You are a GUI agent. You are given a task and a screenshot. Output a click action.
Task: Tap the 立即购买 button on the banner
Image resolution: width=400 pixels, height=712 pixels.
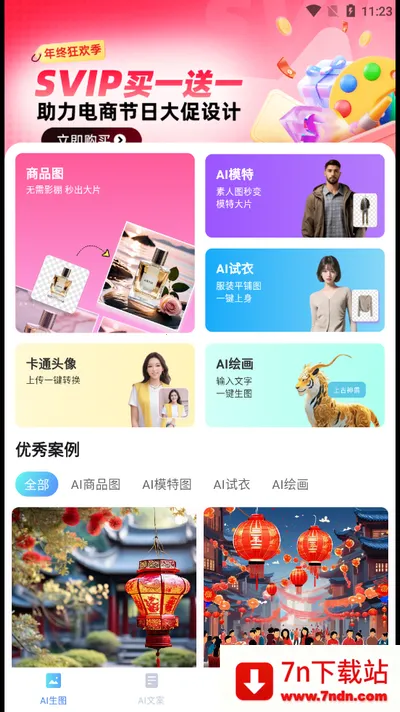point(91,136)
